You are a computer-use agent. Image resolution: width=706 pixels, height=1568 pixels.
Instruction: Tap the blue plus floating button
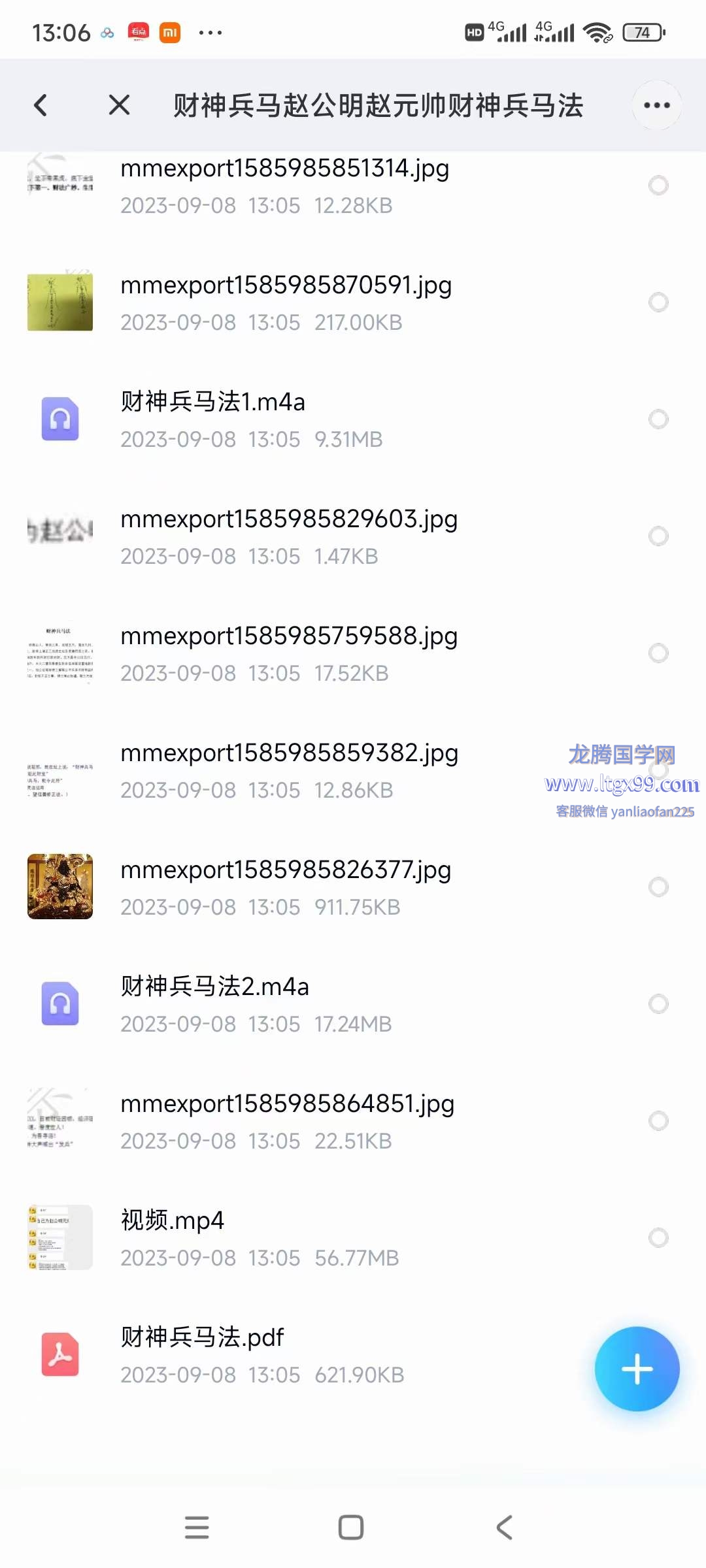point(637,1369)
